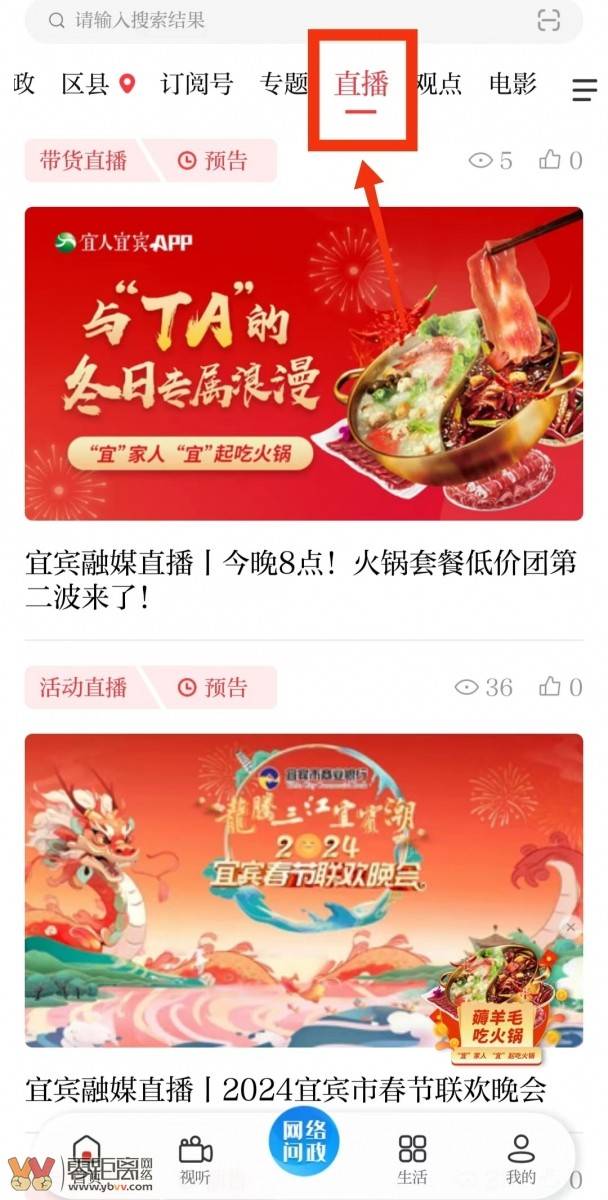The height and width of the screenshot is (1200, 608).
Task: Go to the 电影 tab
Action: (513, 84)
